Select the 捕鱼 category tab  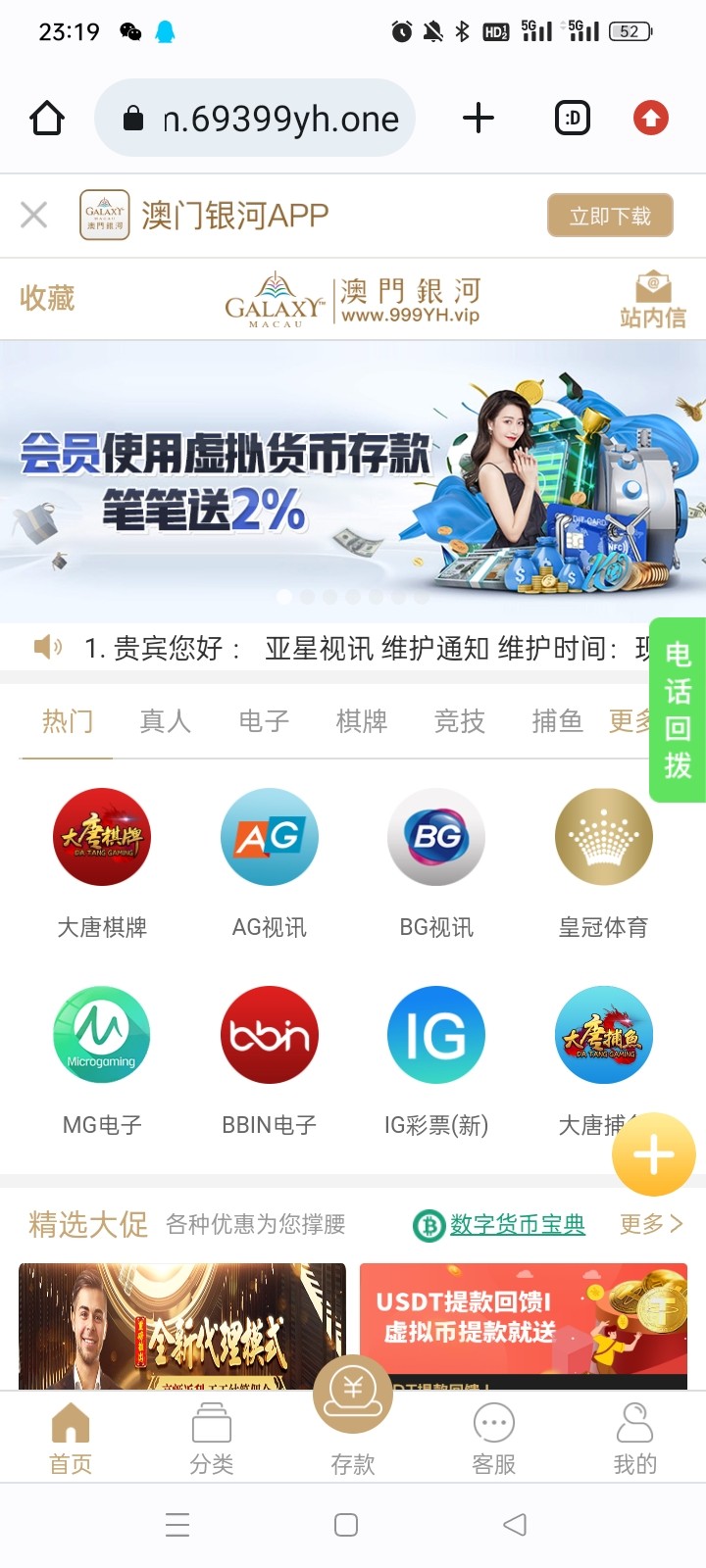tap(557, 721)
